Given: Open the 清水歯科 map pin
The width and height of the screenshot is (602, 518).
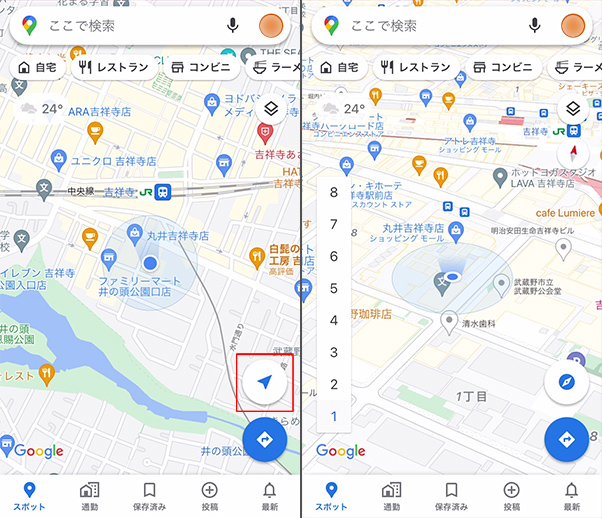Looking at the screenshot, I should pos(449,320).
